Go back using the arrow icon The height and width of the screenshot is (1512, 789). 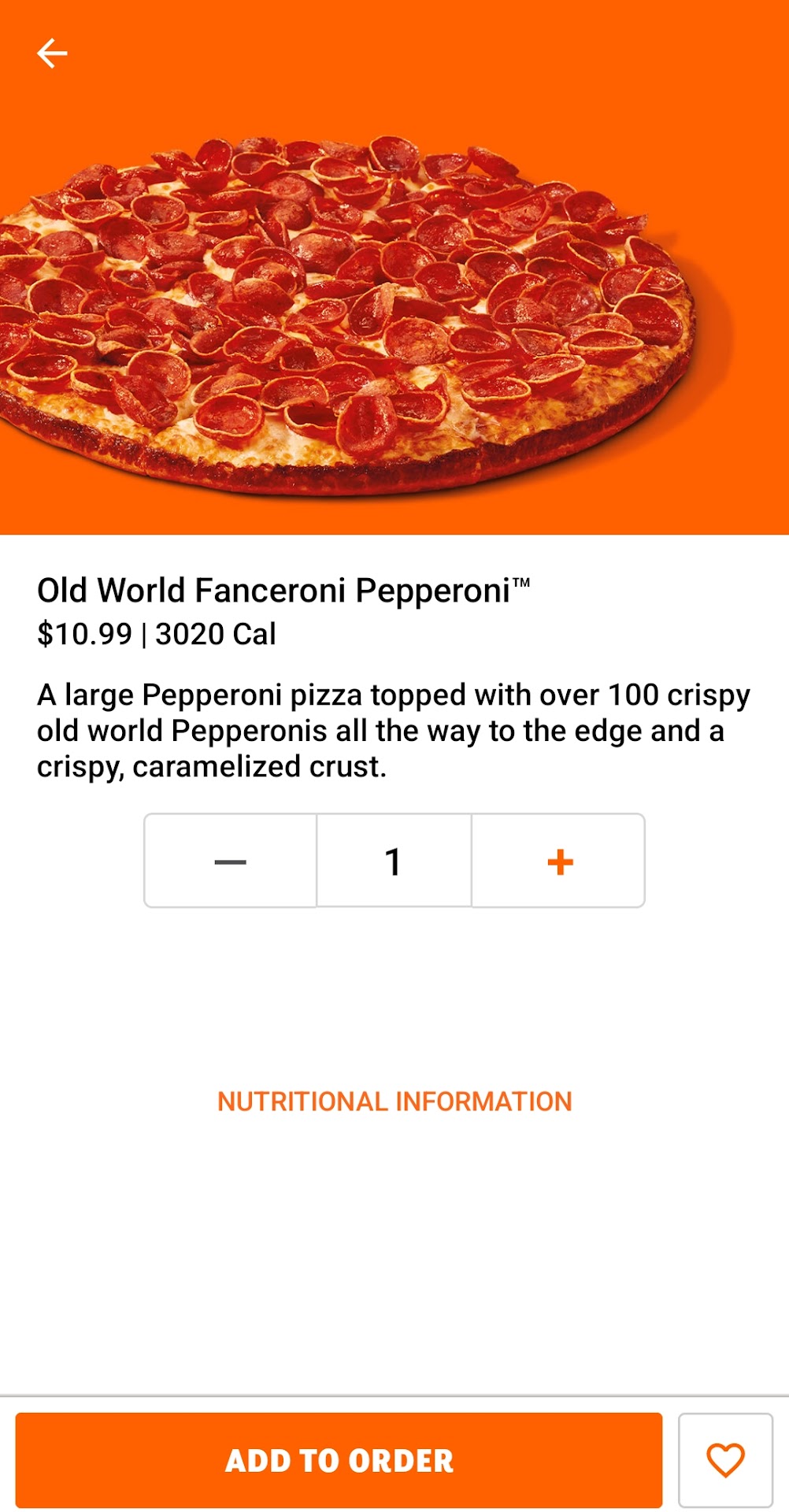[x=52, y=54]
